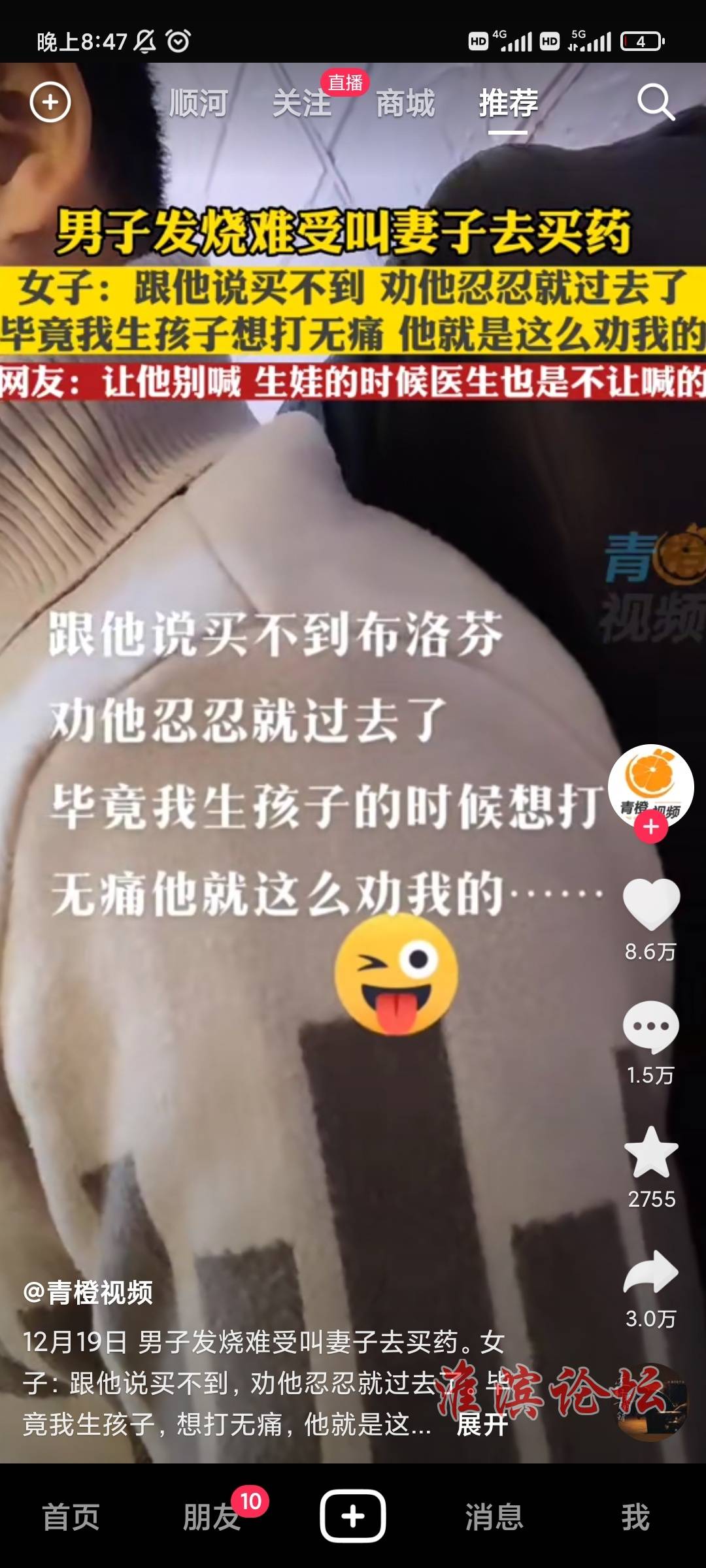Viewport: 706px width, 1568px height.
Task: Create a new post with the center plus button
Action: coord(353,1516)
